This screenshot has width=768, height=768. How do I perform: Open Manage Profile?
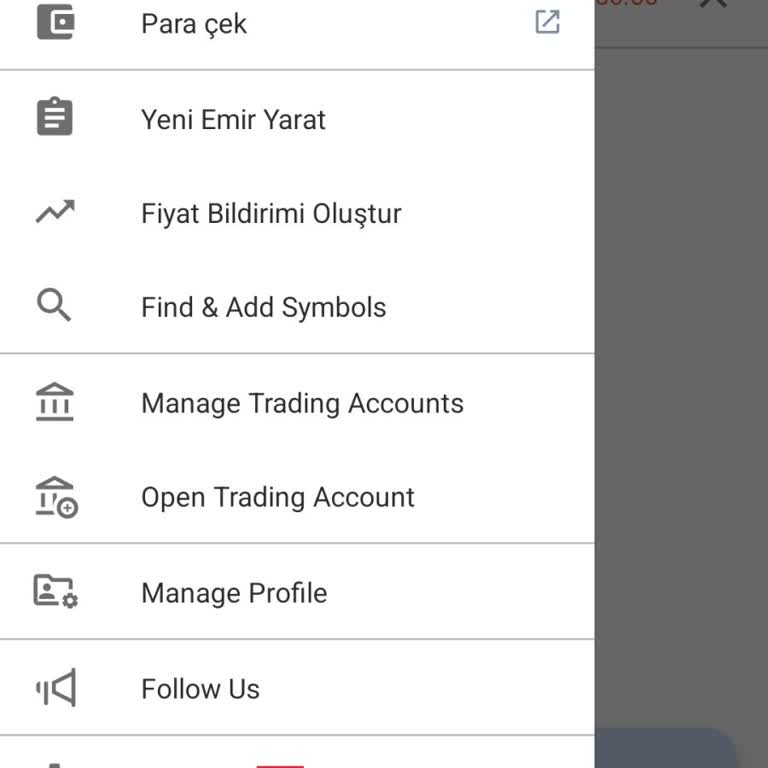pos(234,593)
